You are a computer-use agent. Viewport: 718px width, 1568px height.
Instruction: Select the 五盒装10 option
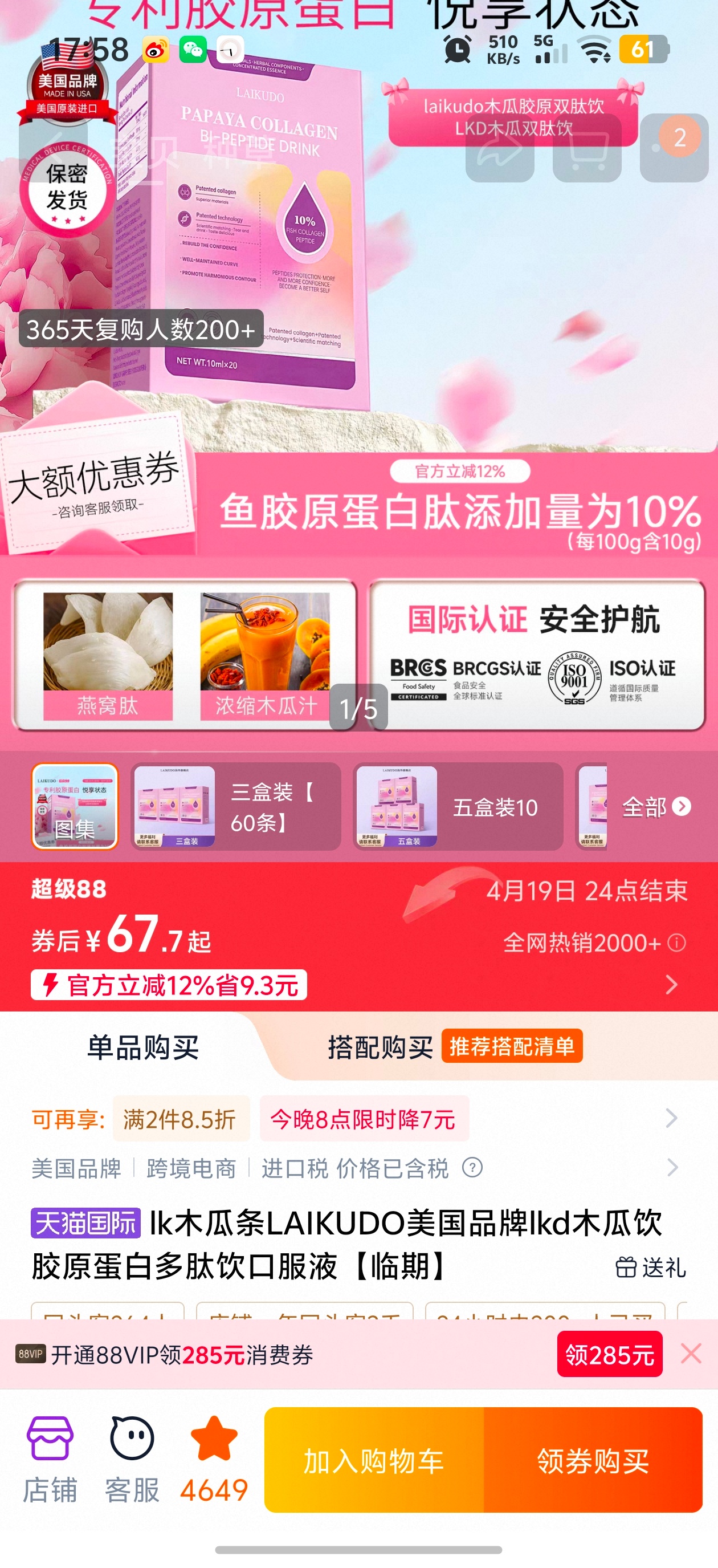point(458,806)
